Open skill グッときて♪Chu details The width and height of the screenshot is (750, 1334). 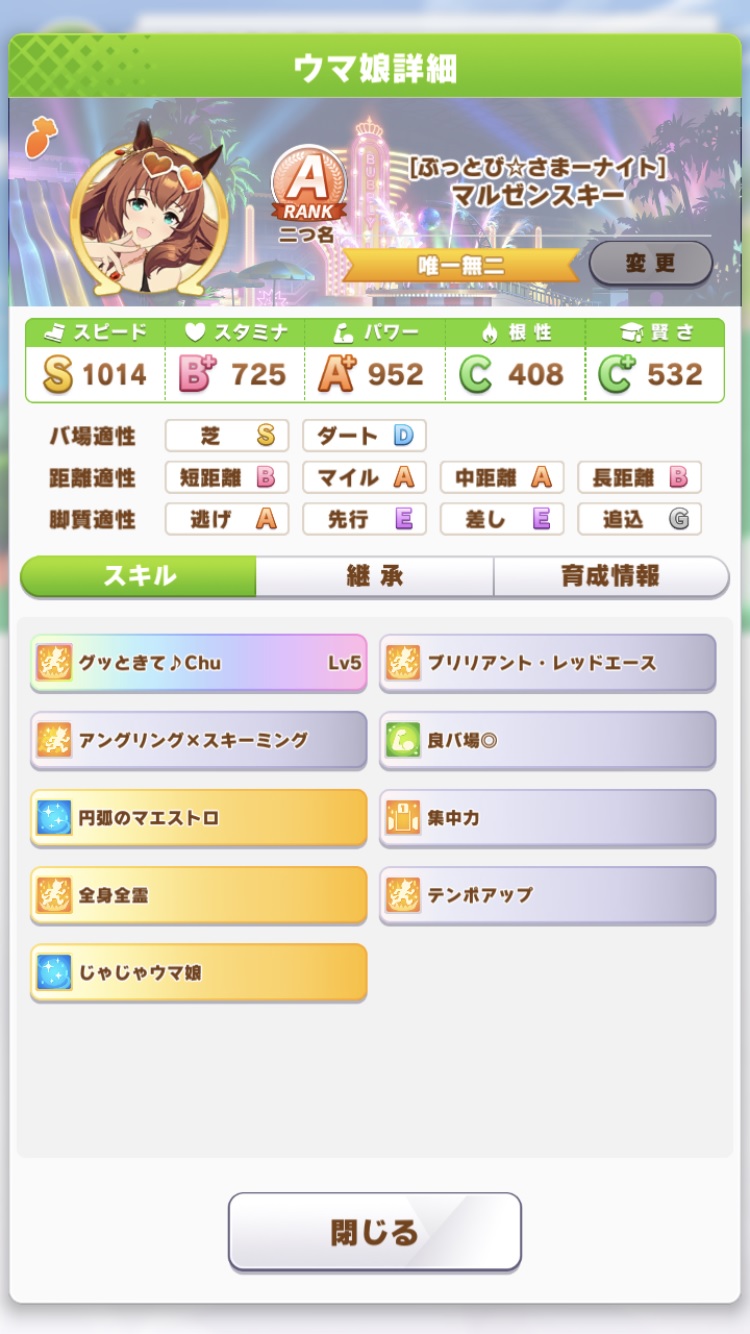click(x=198, y=662)
